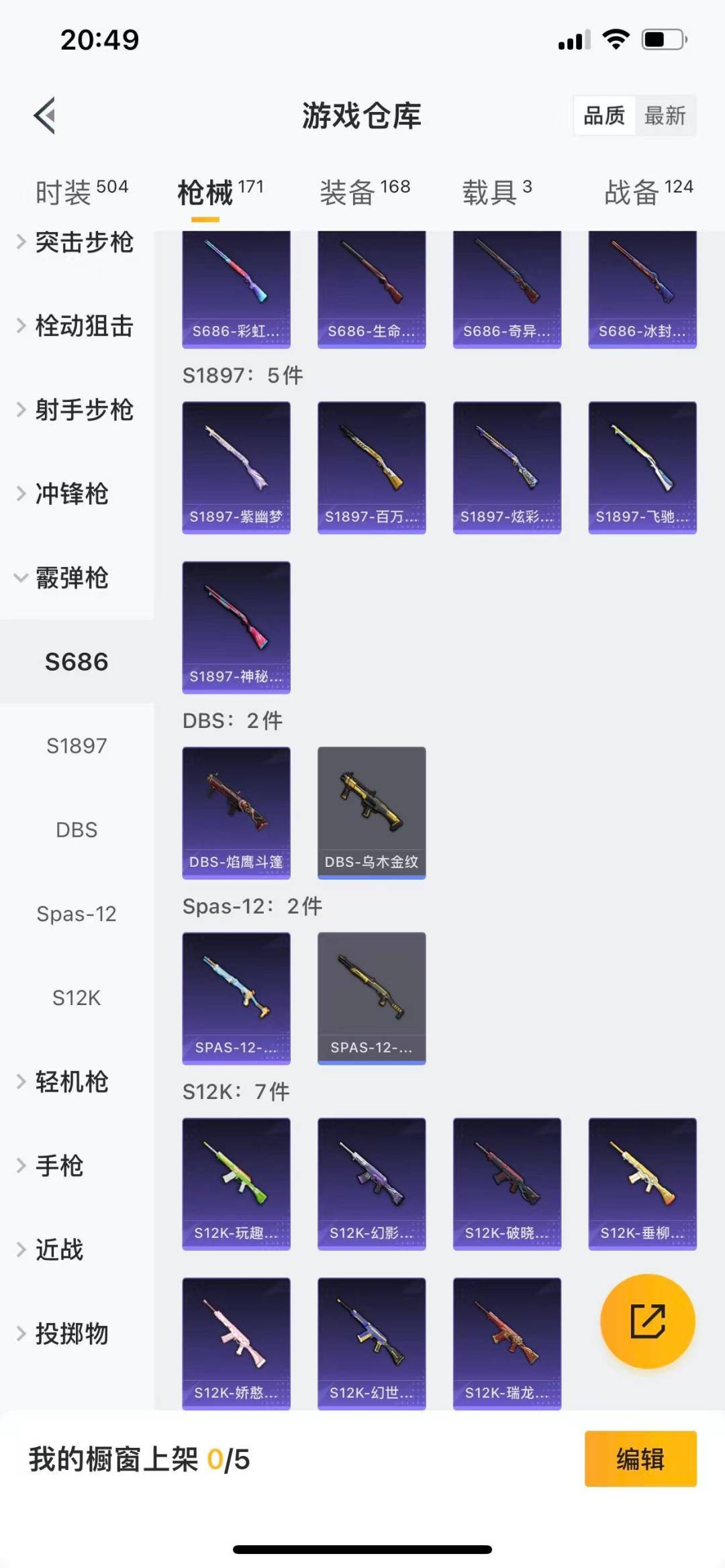Open the 装备 tab

click(x=365, y=193)
